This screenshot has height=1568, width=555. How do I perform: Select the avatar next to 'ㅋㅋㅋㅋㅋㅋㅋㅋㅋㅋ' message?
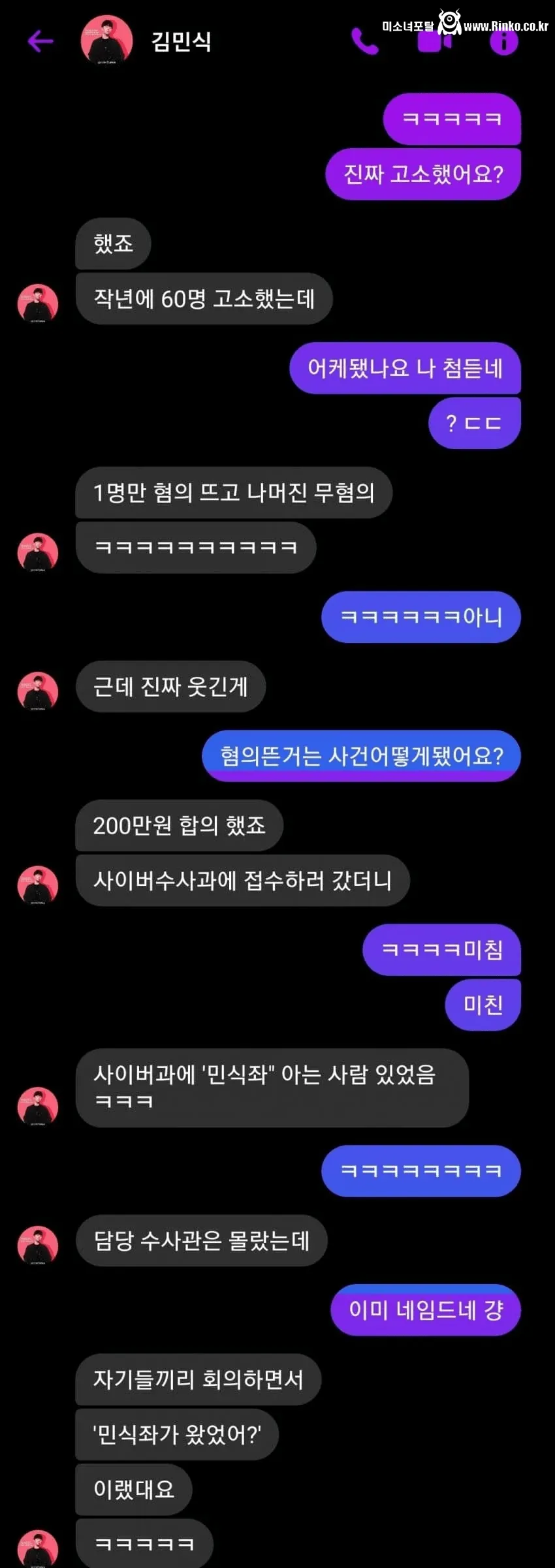tap(37, 552)
